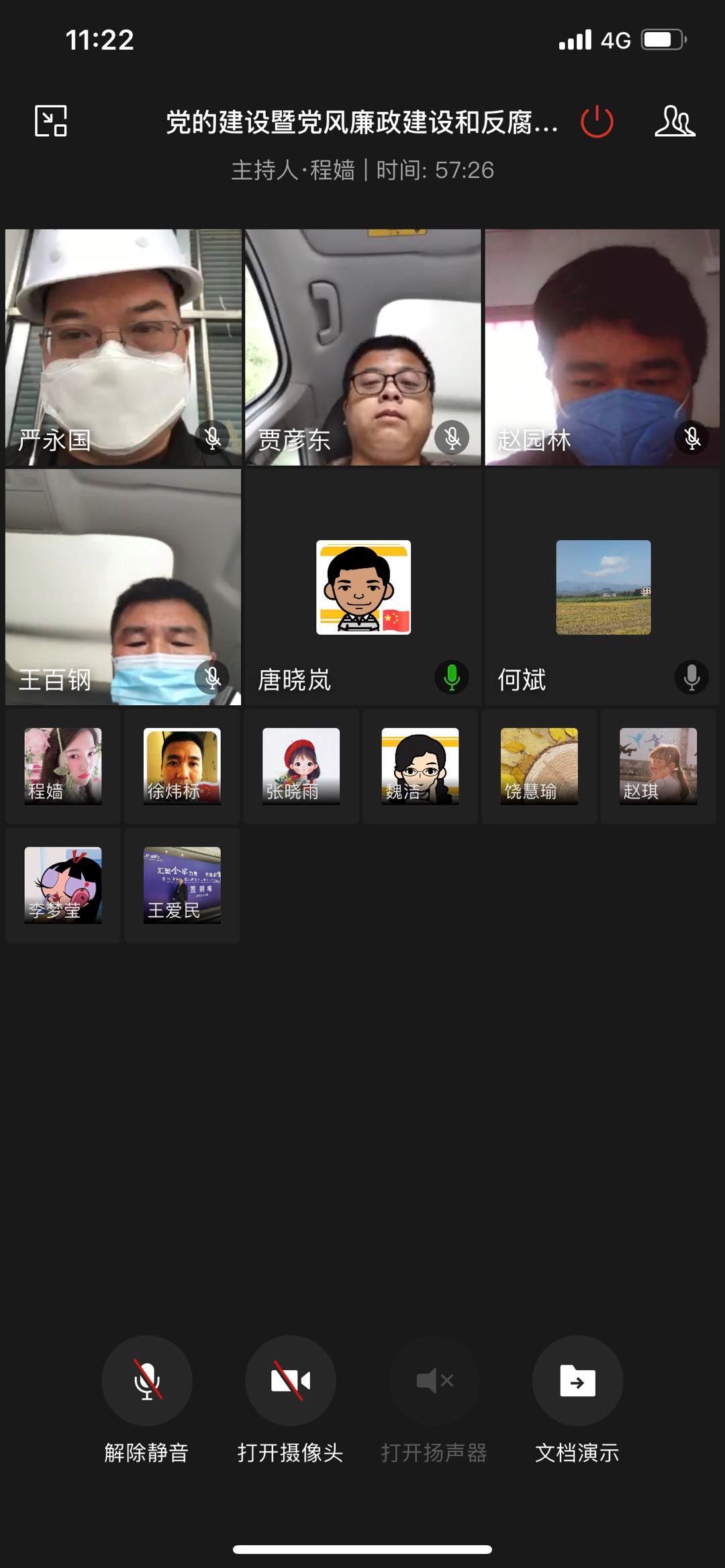Tap 王爱民's avatar tile
725x1568 pixels.
182,885
